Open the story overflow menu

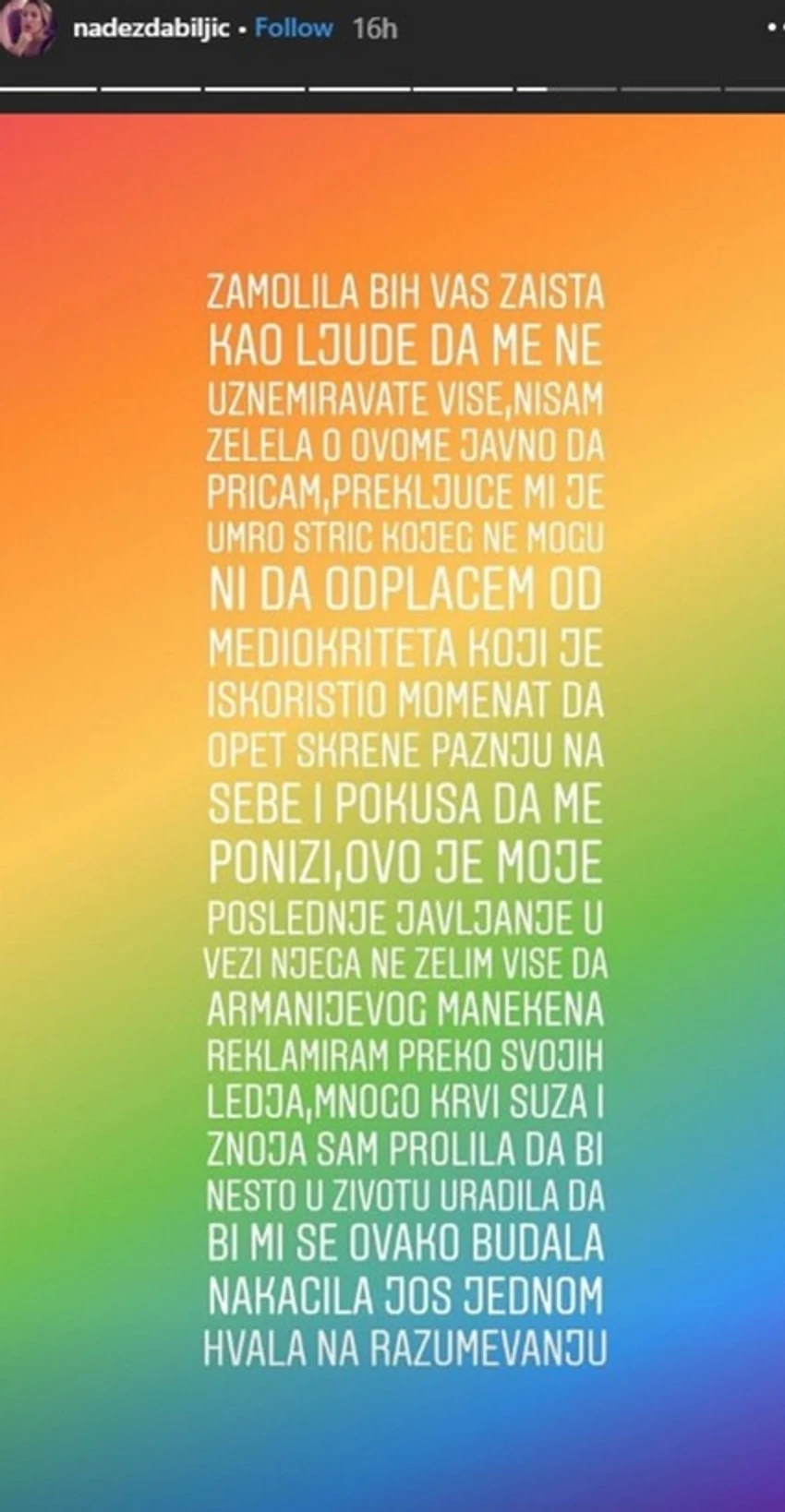pyautogui.click(x=774, y=29)
